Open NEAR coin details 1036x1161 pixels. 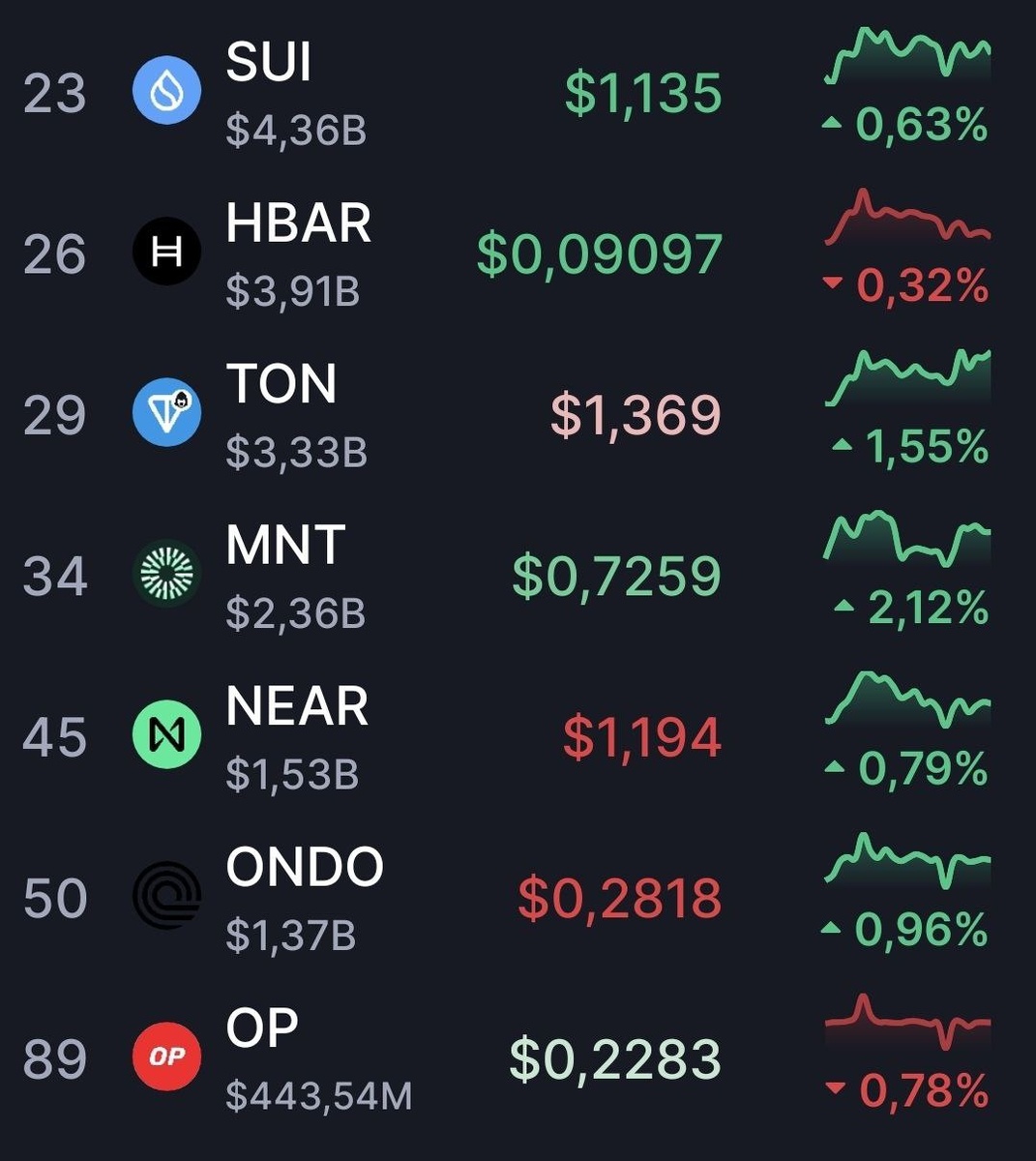(x=296, y=707)
